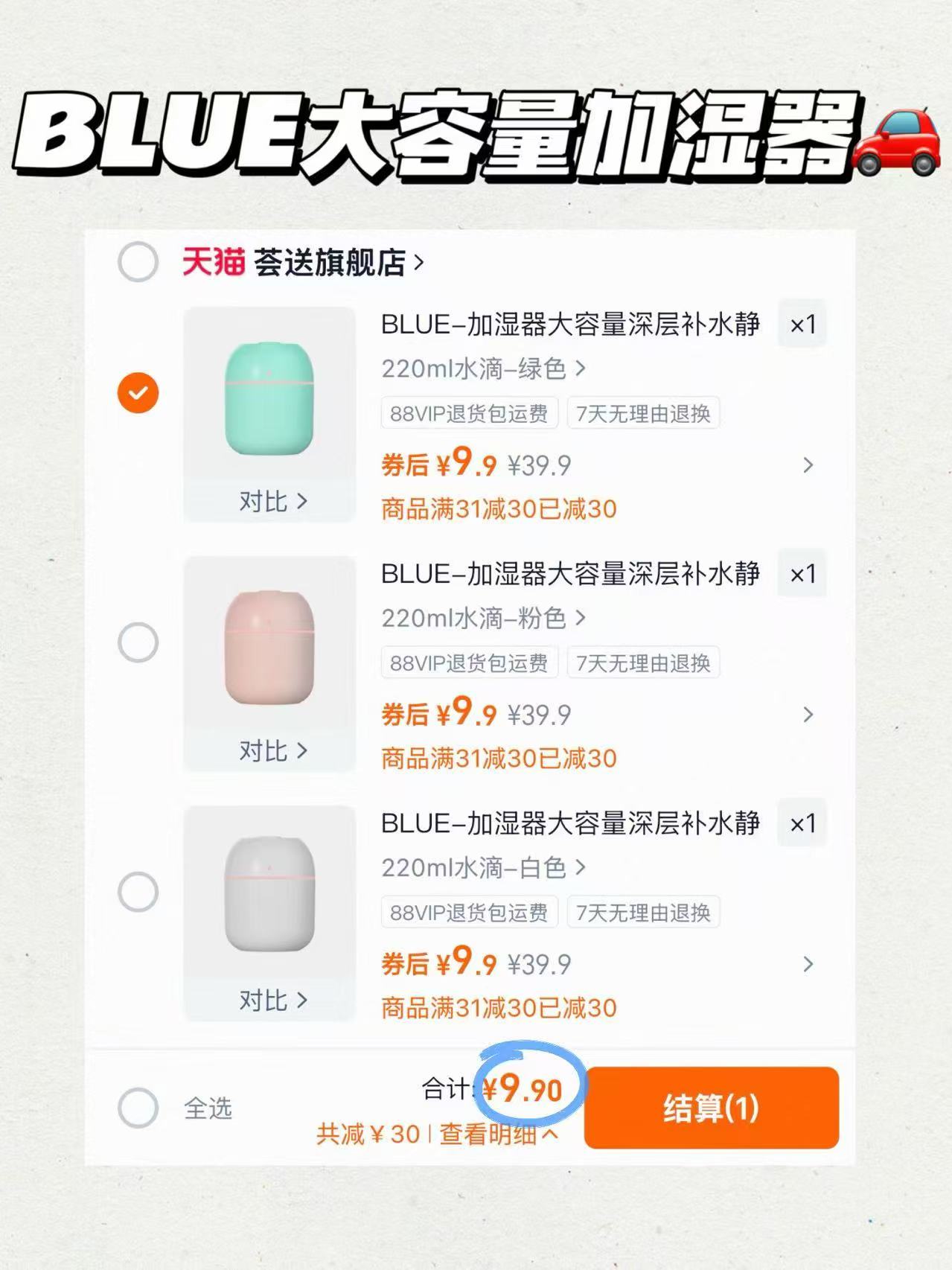Screen dimensions: 952x1270
Task: Click the 7天无理由退换 tag on pink item
Action: (643, 663)
